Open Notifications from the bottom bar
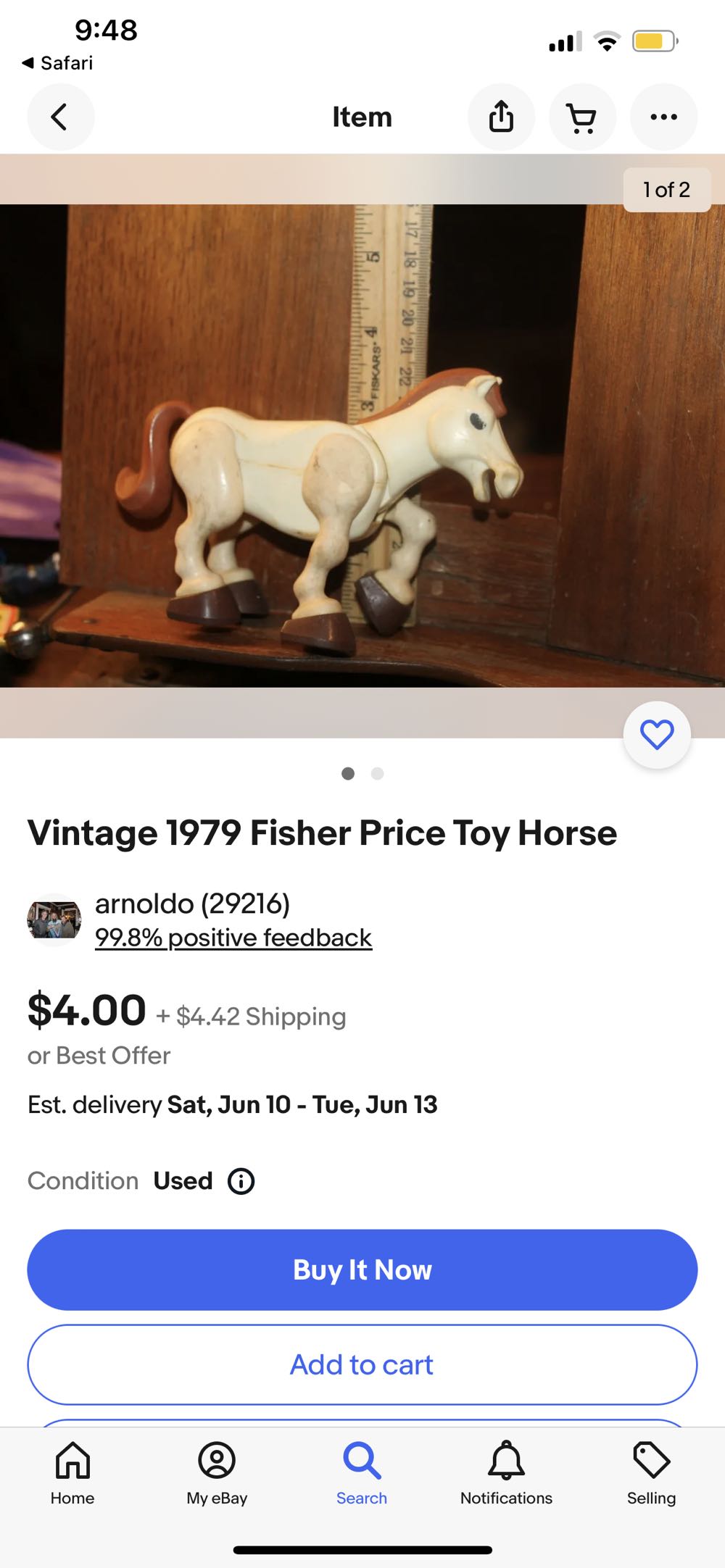 [x=505, y=1471]
